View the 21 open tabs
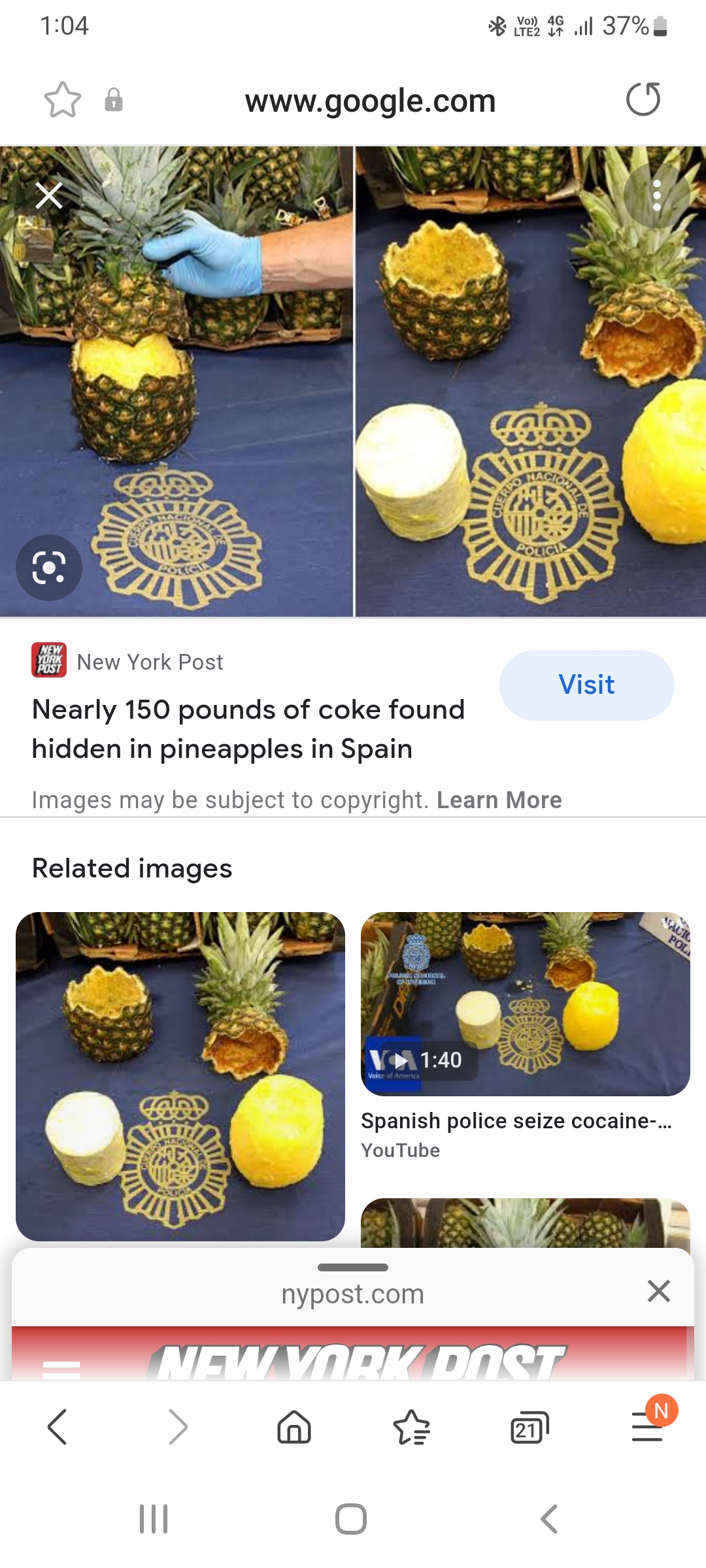This screenshot has height=1568, width=706. (529, 1427)
